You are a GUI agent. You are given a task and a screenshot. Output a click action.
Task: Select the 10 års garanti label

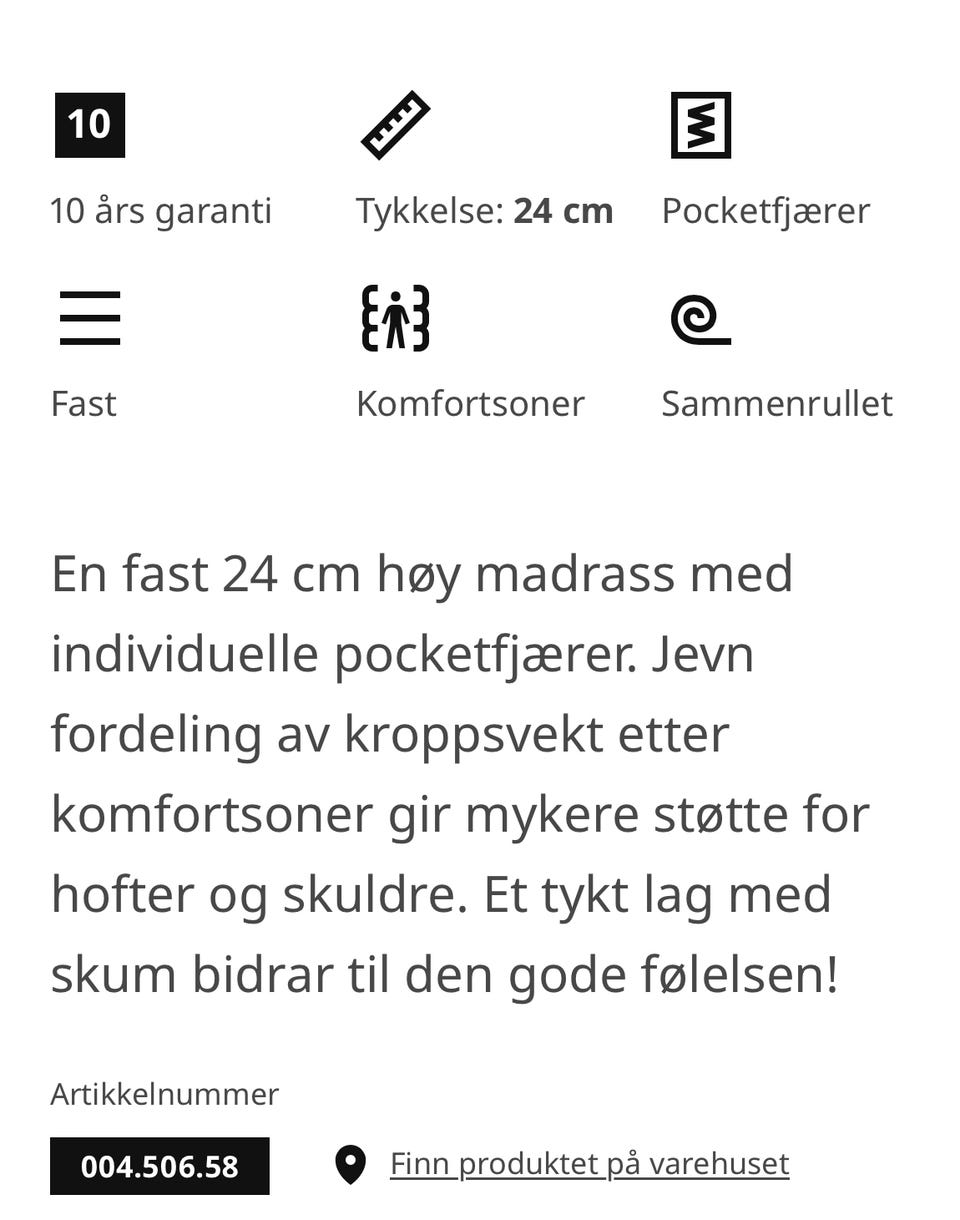(x=161, y=211)
